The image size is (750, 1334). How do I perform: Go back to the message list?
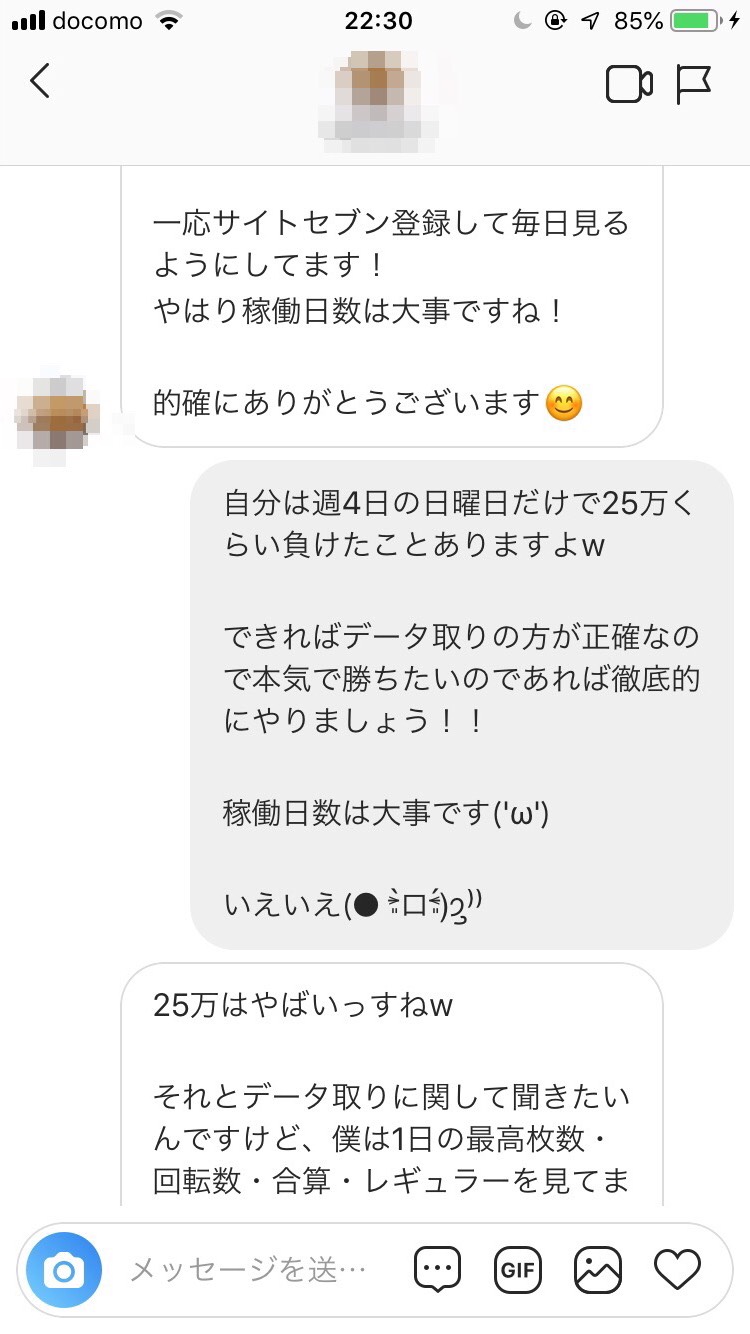[x=40, y=82]
